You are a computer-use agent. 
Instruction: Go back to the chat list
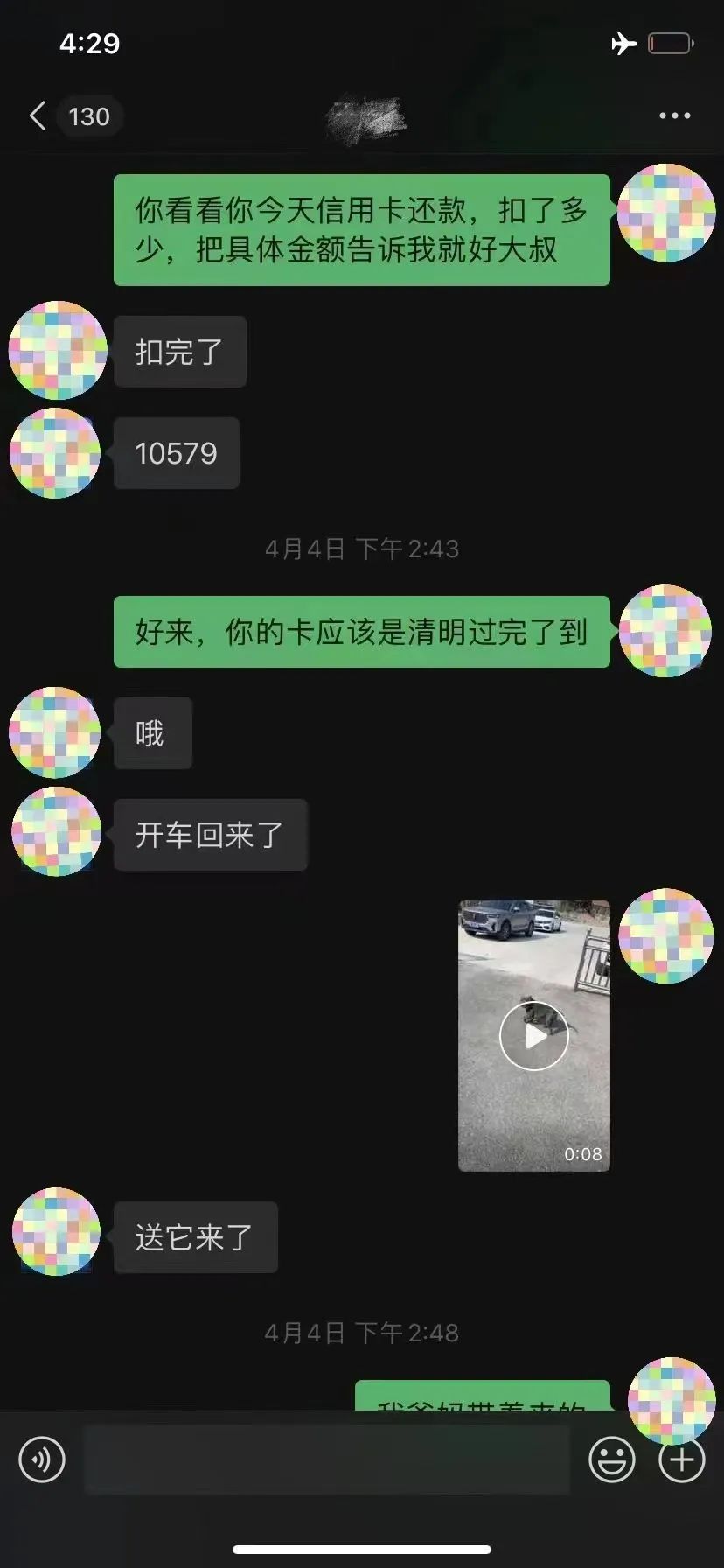(x=37, y=115)
